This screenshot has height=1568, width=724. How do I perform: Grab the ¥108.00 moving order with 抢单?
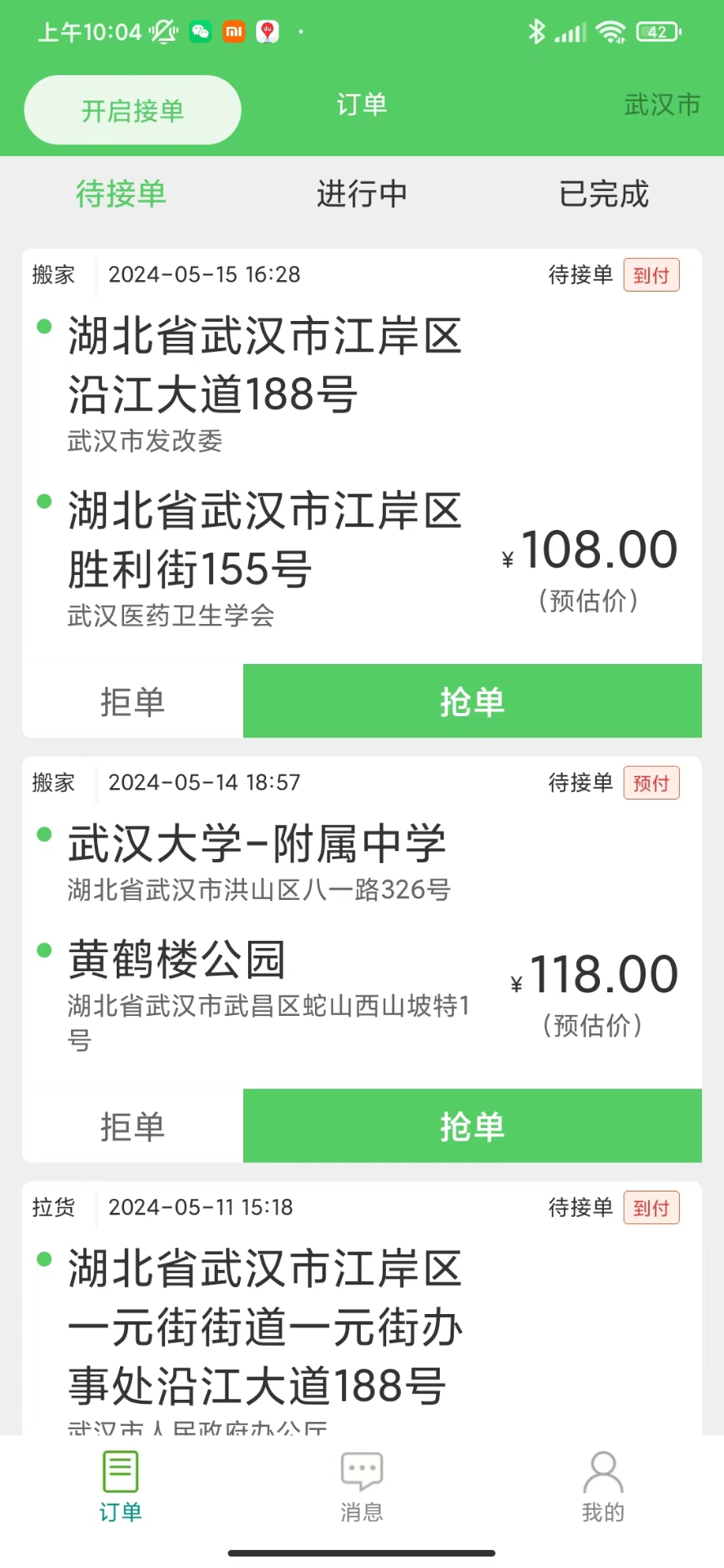[x=472, y=701]
